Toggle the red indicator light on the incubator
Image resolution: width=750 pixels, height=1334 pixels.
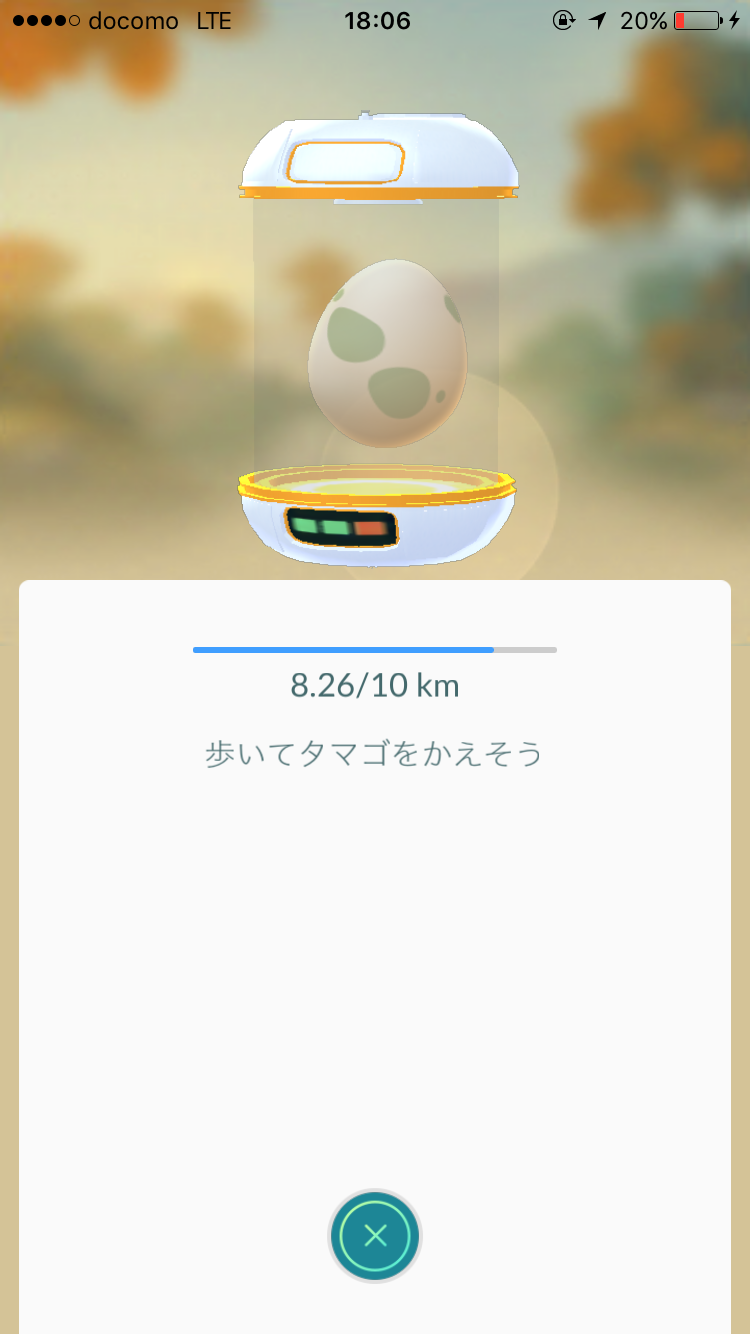coord(370,528)
